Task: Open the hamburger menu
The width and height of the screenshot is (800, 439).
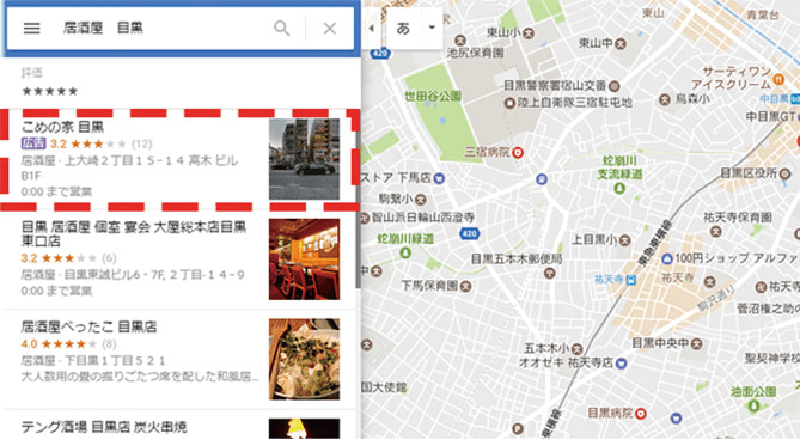Action: 31,29
